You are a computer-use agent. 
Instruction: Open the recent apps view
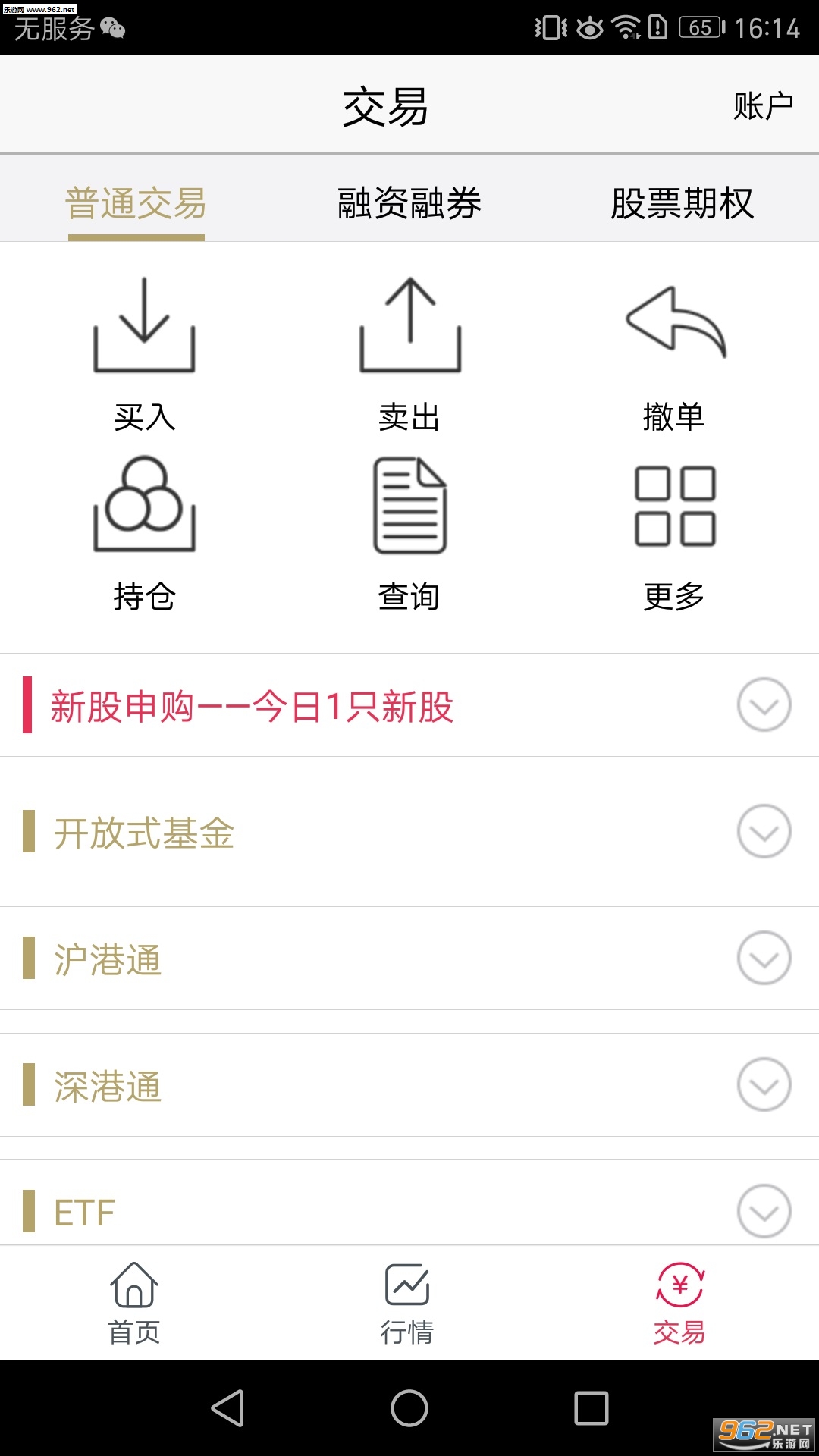(591, 1408)
